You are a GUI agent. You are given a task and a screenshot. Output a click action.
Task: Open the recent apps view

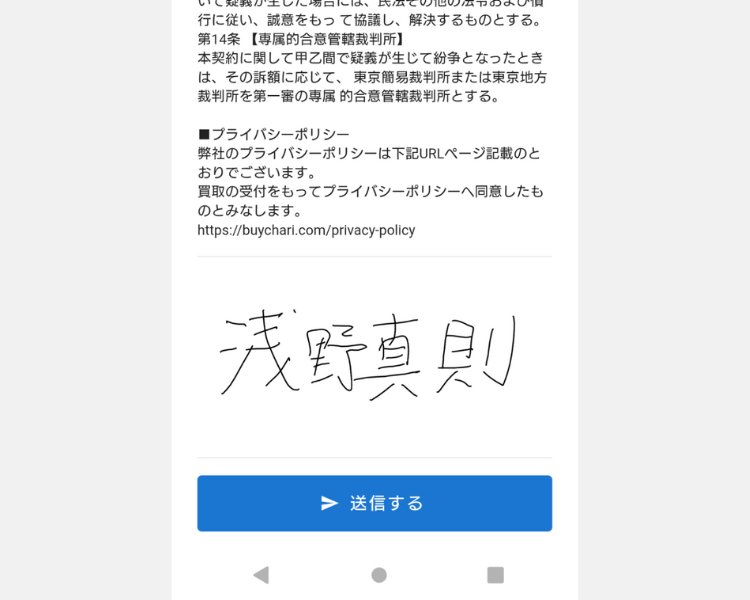coord(495,575)
